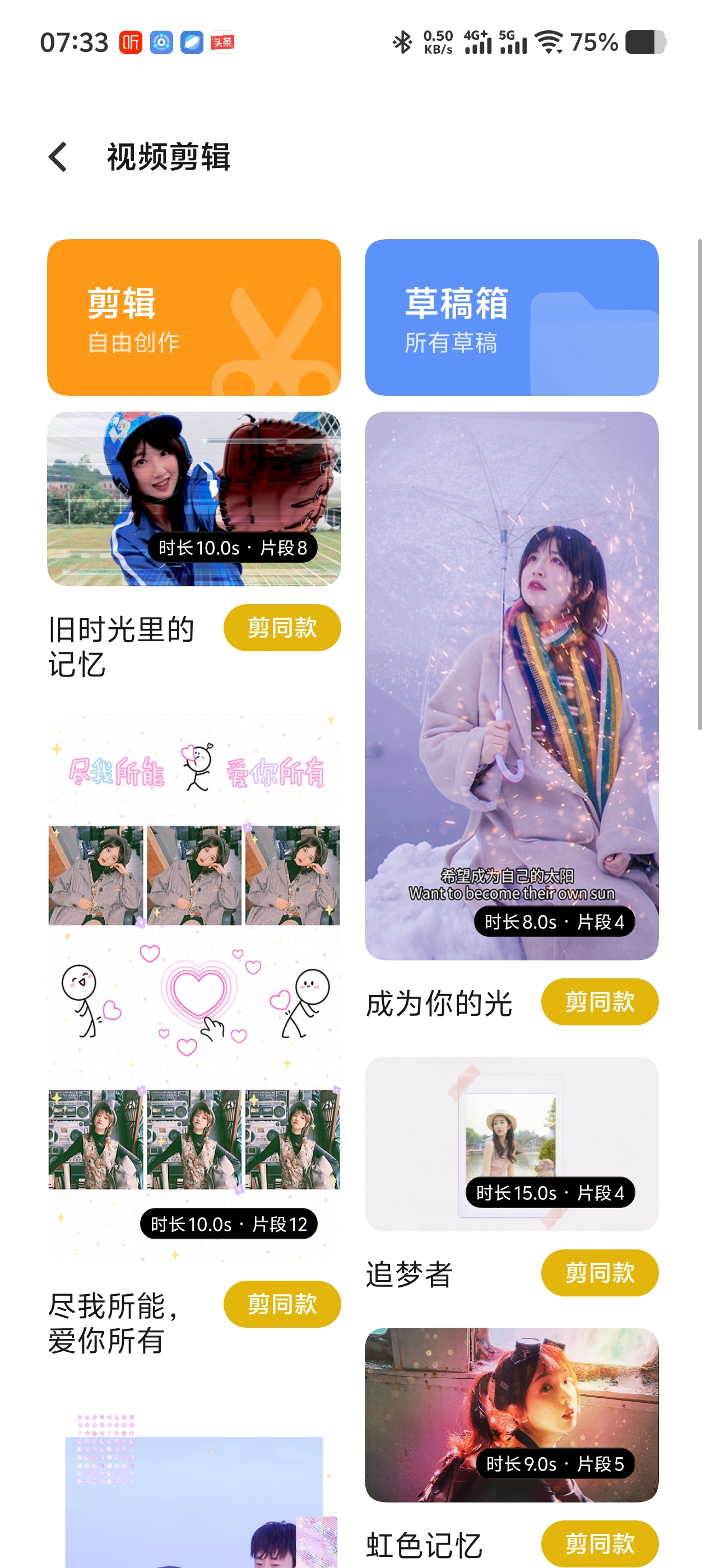Preview 旧时光里的记忆 template thumbnail
Image resolution: width=706 pixels, height=1568 pixels.
[x=194, y=498]
